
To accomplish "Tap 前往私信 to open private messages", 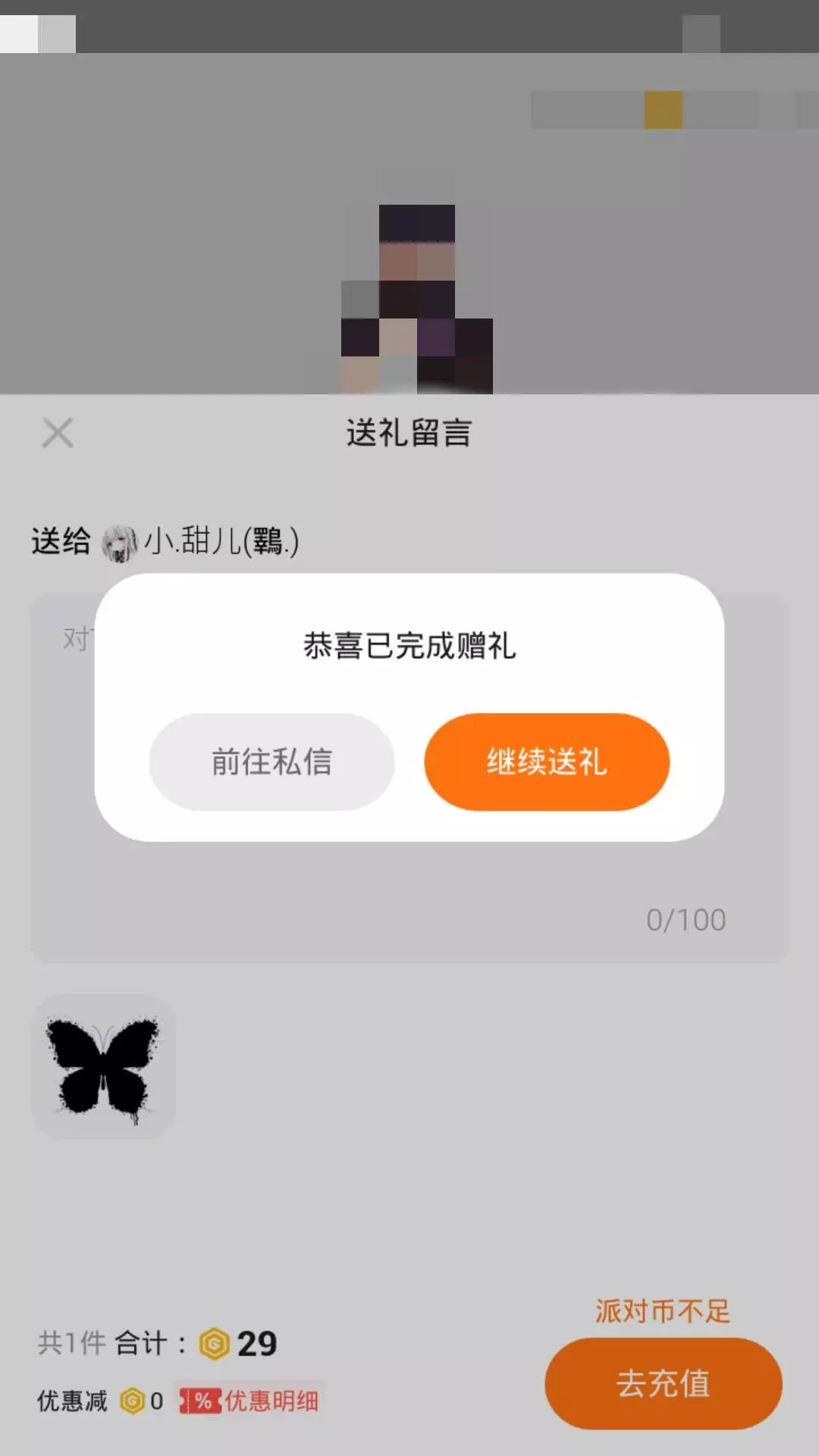I will coord(271,761).
